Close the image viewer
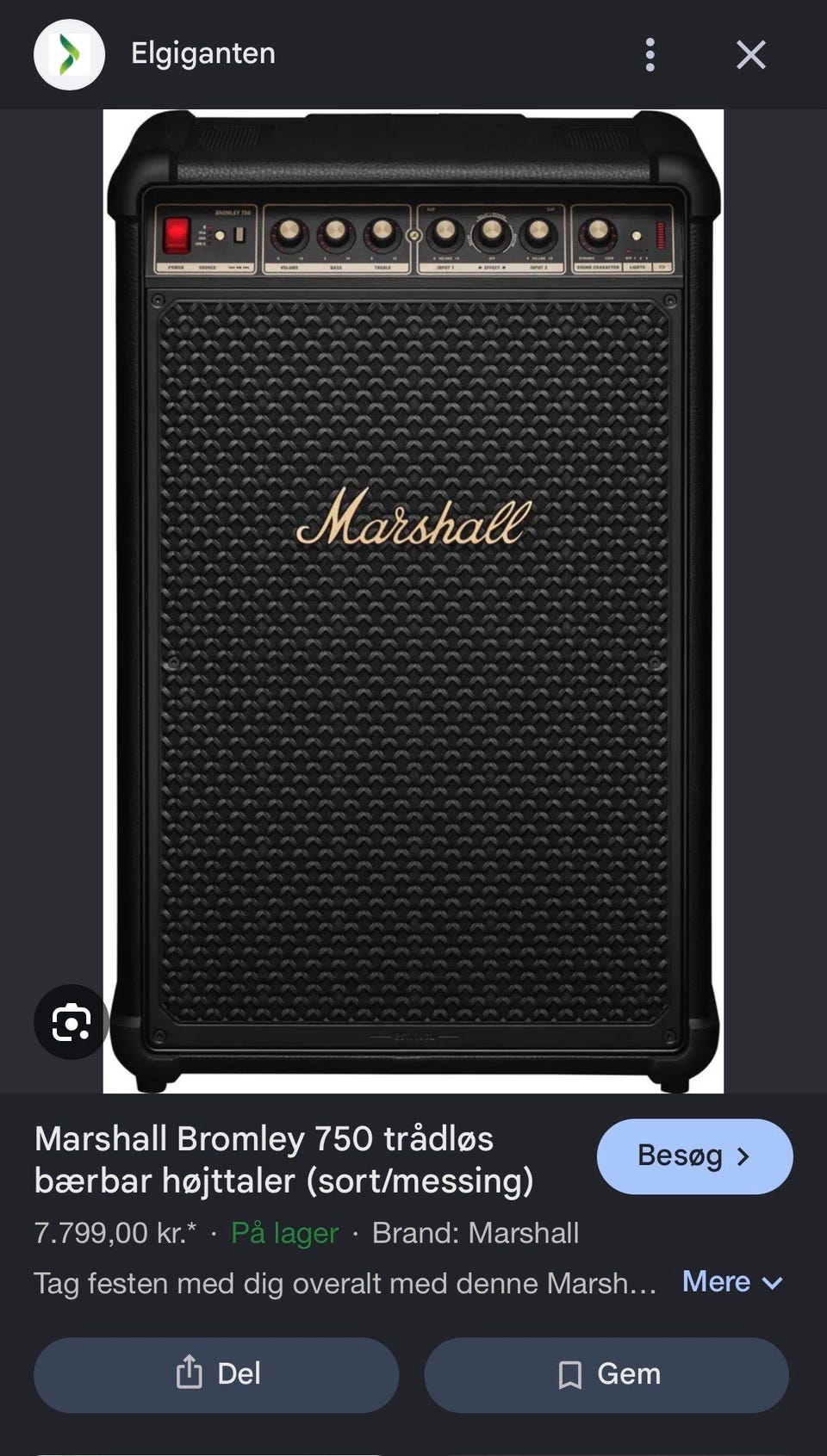Viewport: 827px width, 1456px height. [x=751, y=55]
